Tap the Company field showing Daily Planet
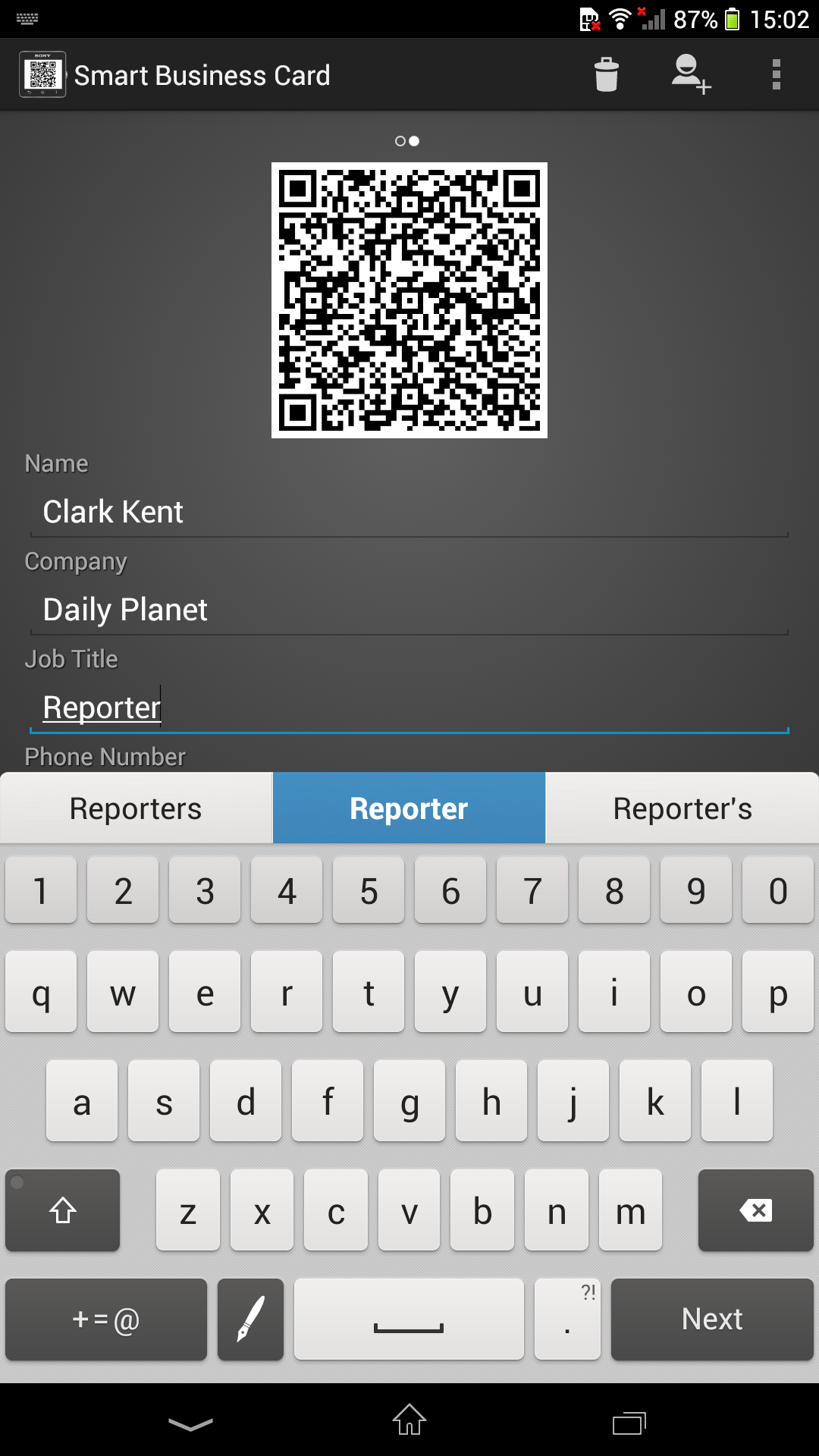 coord(409,610)
